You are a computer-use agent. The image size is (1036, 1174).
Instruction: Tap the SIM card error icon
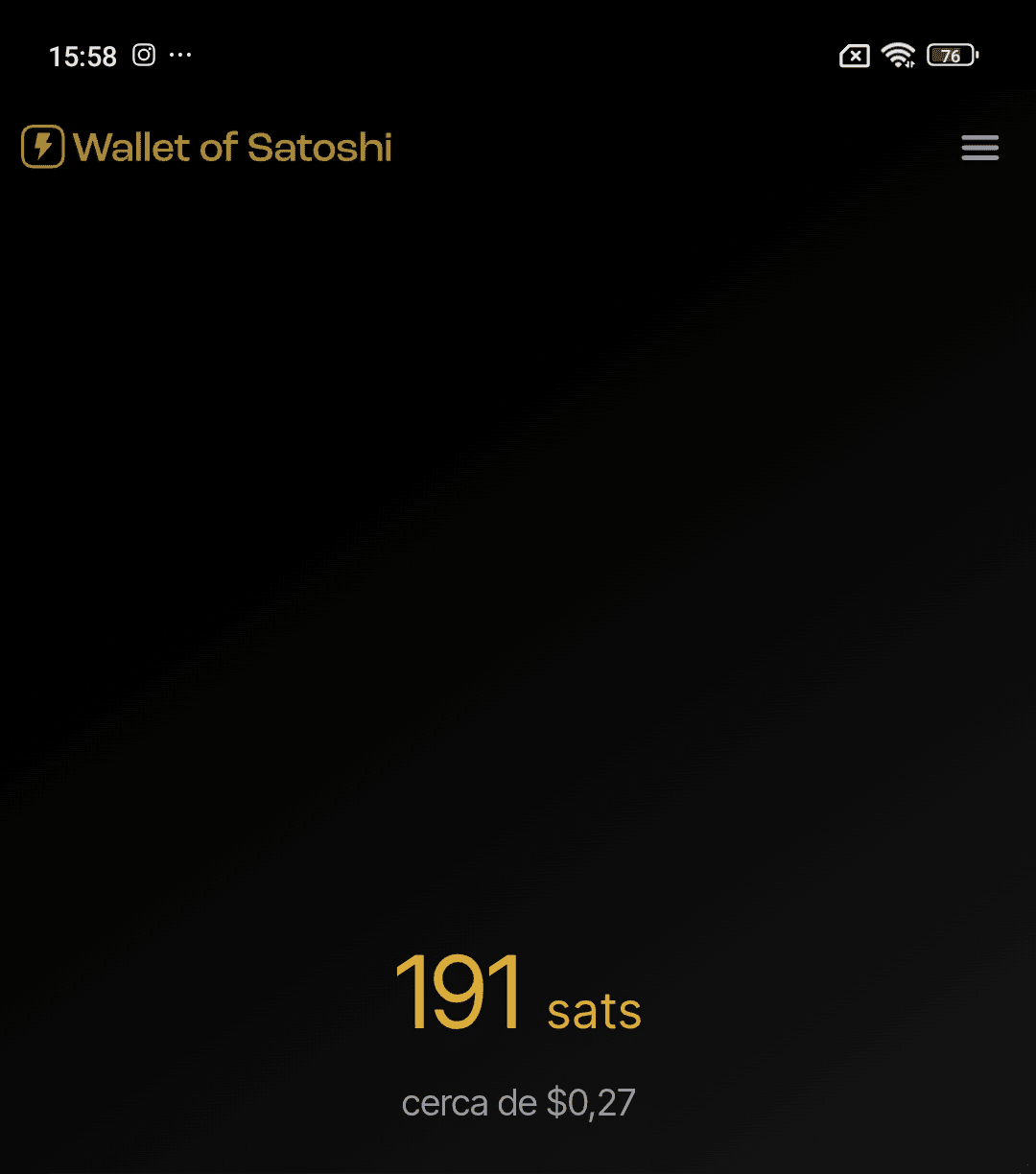[x=853, y=56]
